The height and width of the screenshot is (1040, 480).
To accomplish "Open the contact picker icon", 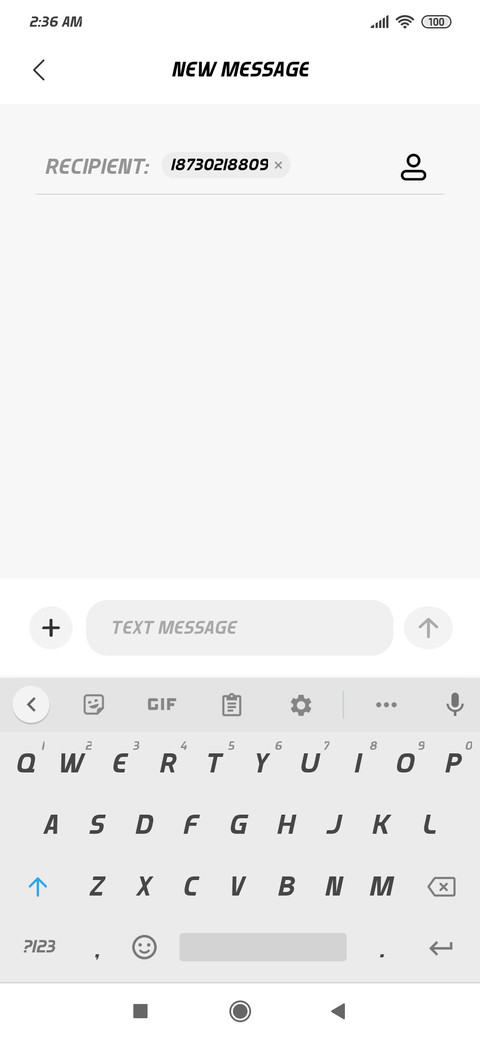I will click(x=413, y=167).
